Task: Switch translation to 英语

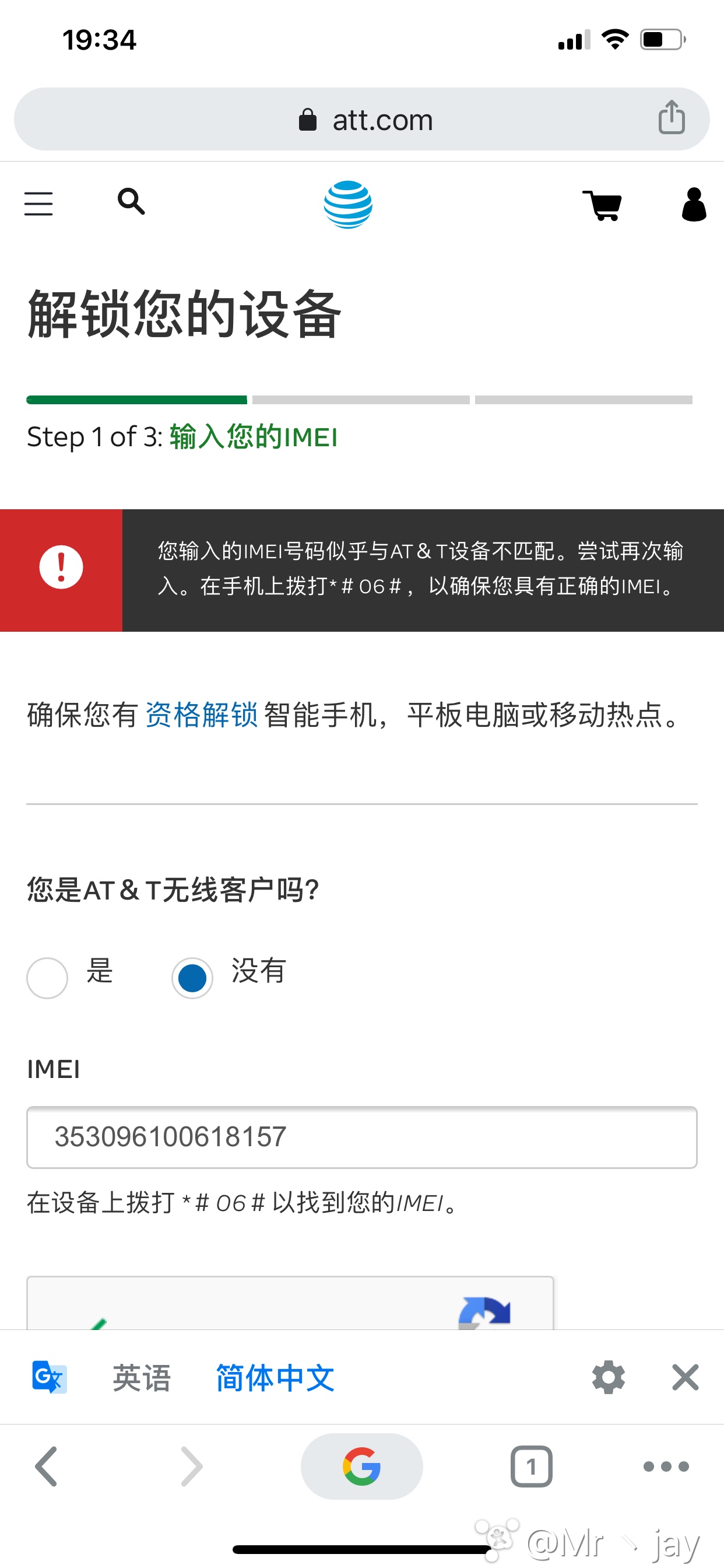Action: 142,1377
